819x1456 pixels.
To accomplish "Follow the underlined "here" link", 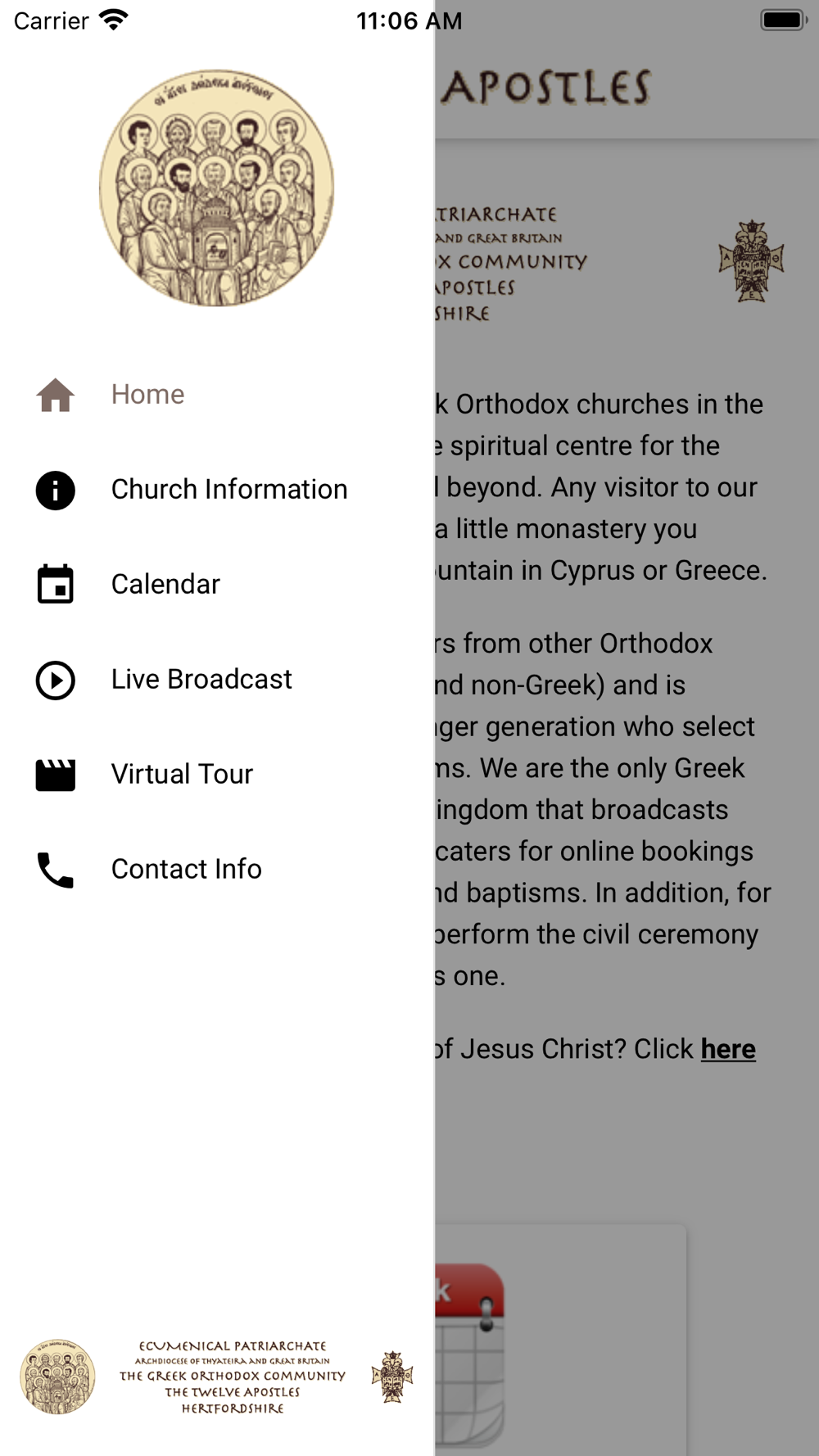I will pos(727,1049).
